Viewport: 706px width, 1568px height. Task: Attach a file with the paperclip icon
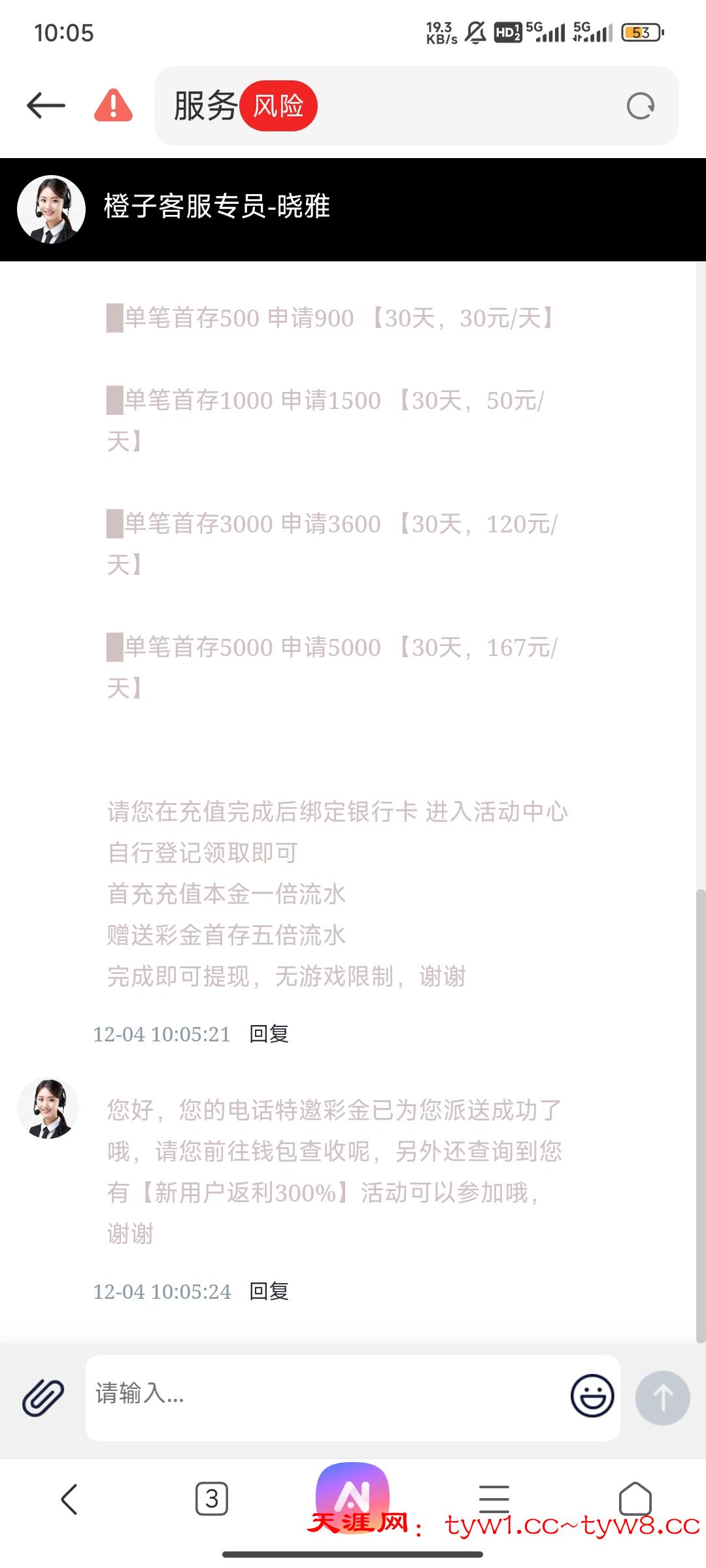tap(43, 1397)
